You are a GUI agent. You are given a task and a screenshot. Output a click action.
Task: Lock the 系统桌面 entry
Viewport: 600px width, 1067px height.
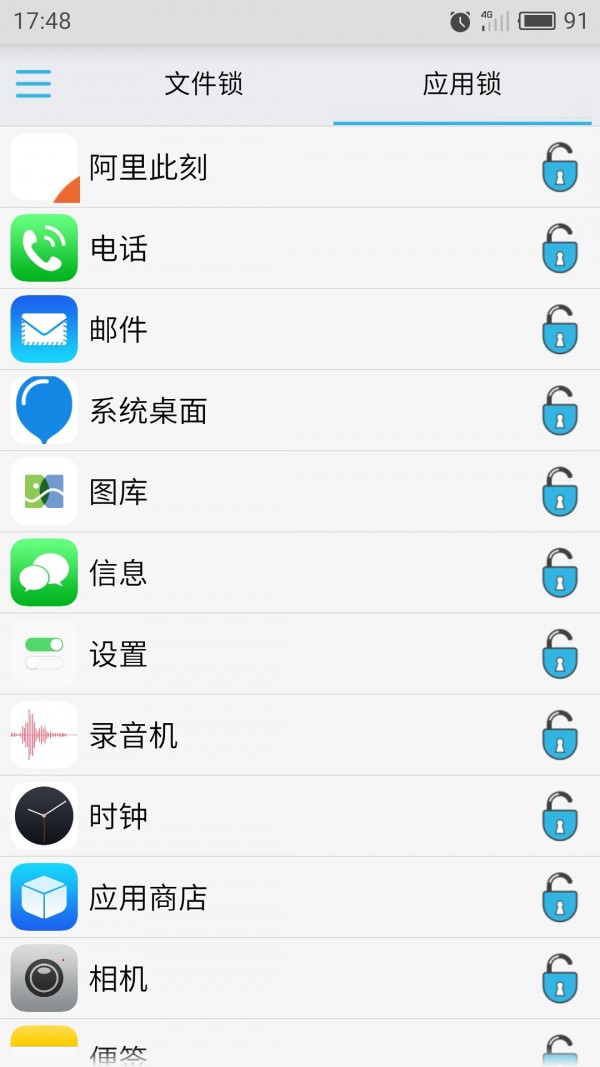click(x=560, y=410)
